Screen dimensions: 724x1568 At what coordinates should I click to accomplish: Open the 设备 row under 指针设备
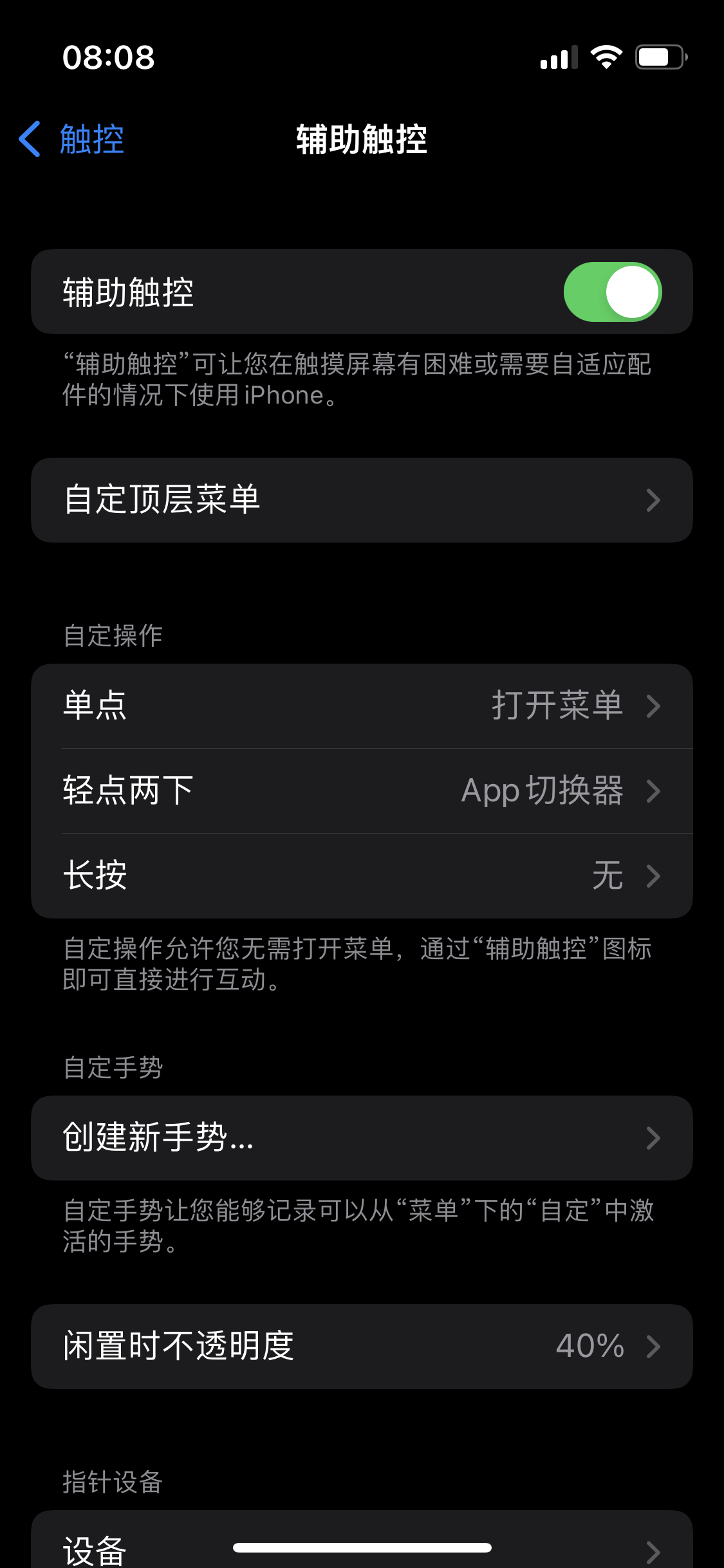[362, 1545]
